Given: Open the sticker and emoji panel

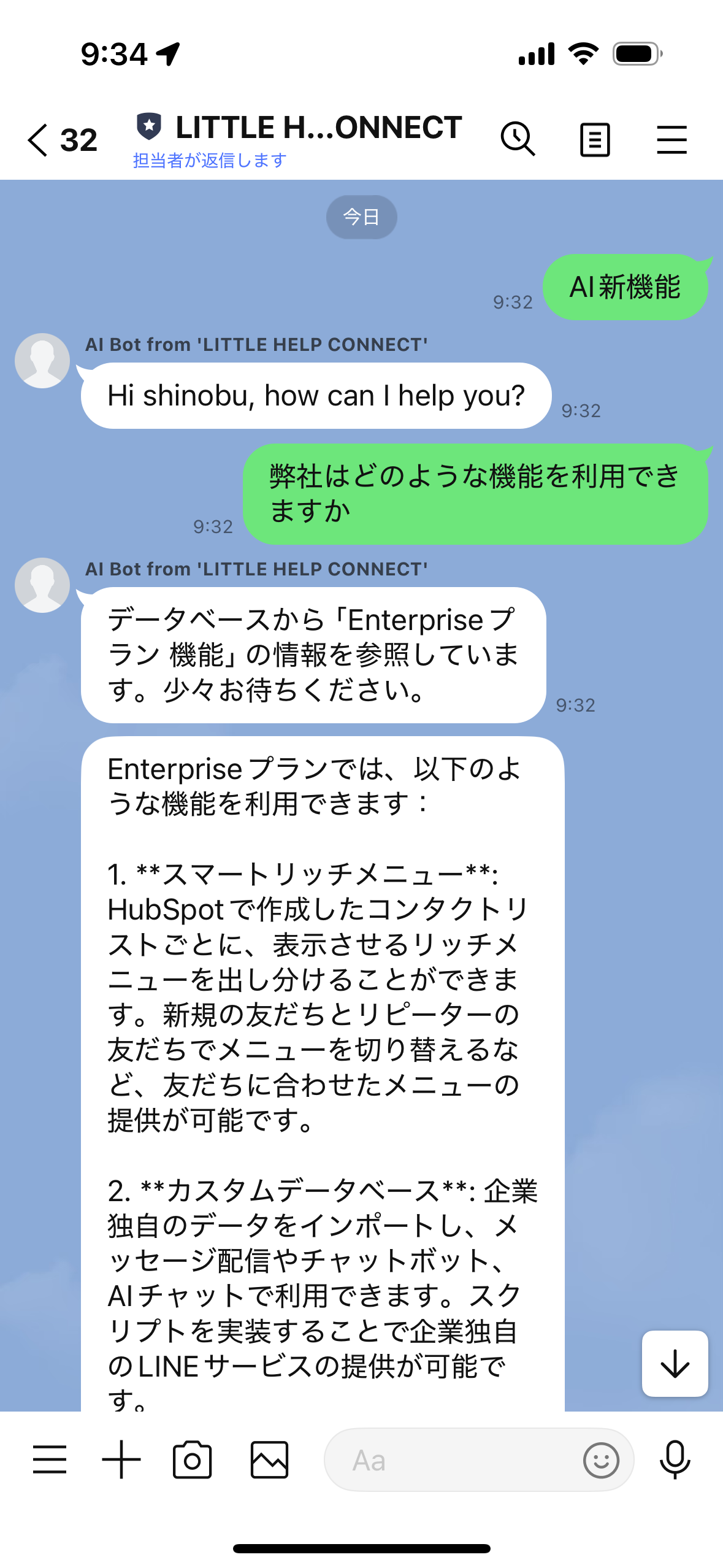Looking at the screenshot, I should coord(601,1460).
